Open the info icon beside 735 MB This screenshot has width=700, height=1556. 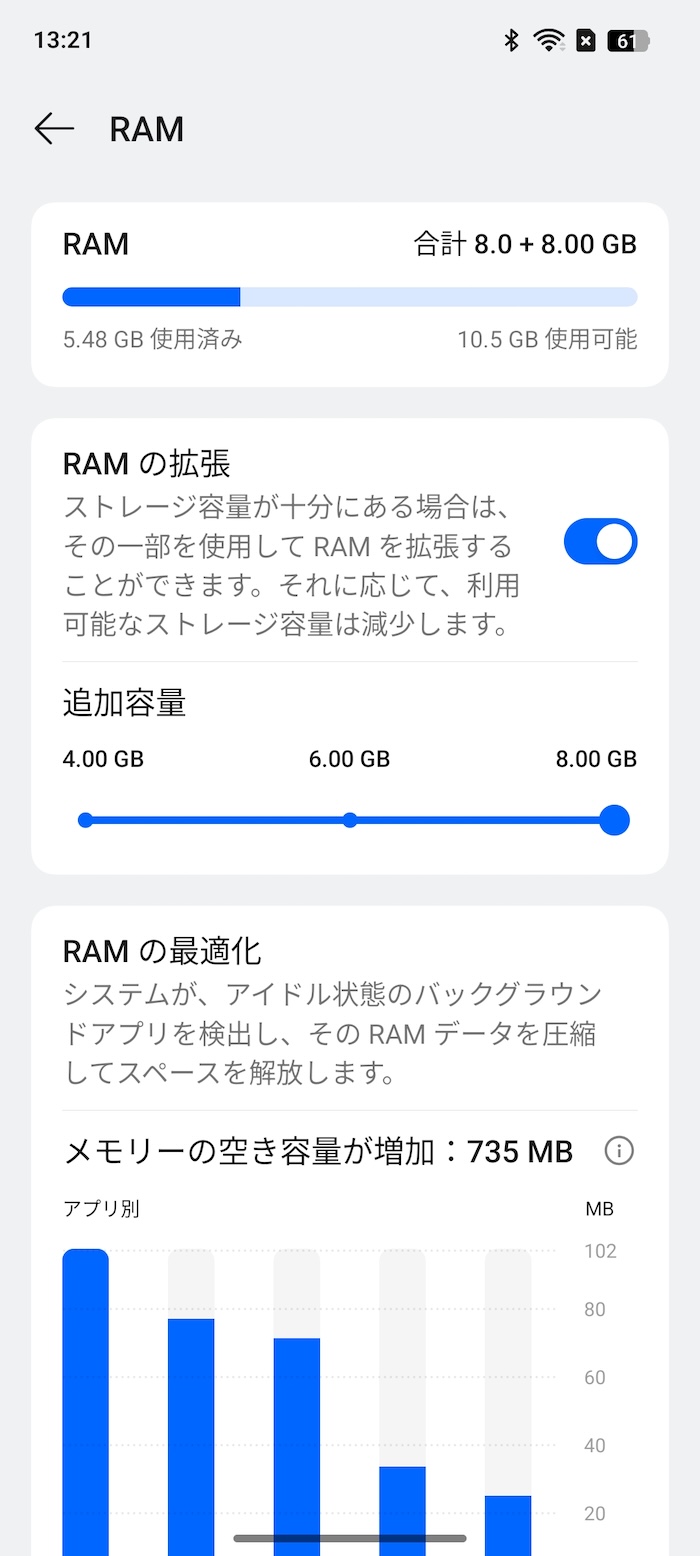point(619,1151)
